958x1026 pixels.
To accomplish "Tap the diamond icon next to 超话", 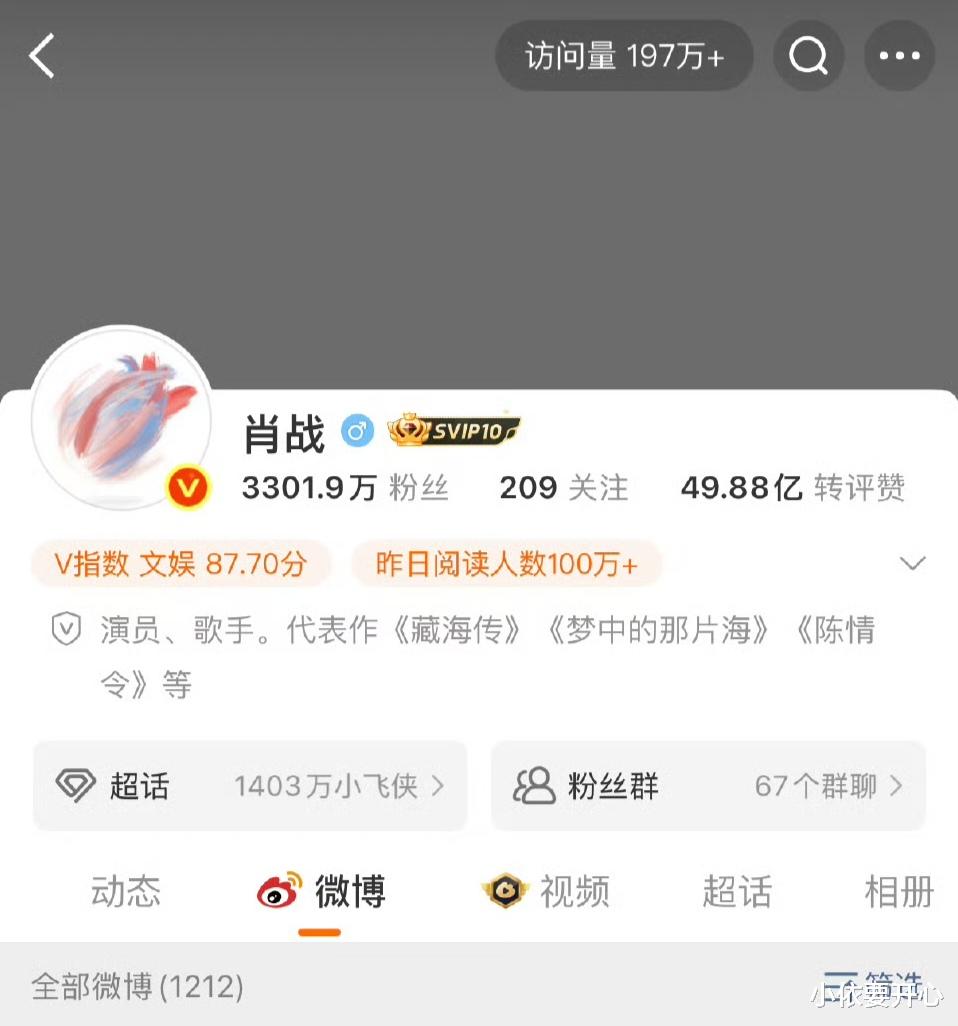I will [x=75, y=787].
